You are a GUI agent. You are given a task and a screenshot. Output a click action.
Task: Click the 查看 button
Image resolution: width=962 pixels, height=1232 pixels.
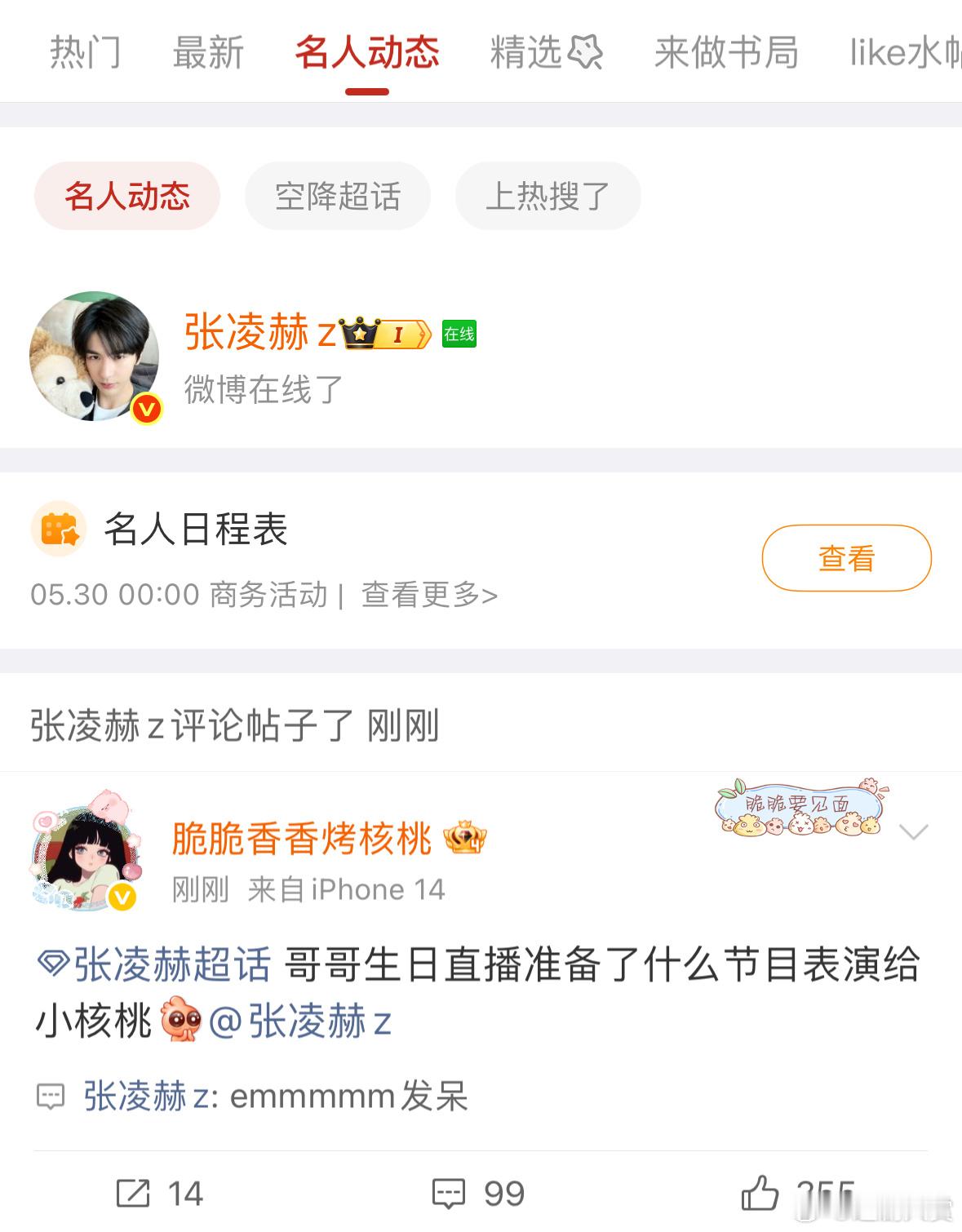(845, 558)
